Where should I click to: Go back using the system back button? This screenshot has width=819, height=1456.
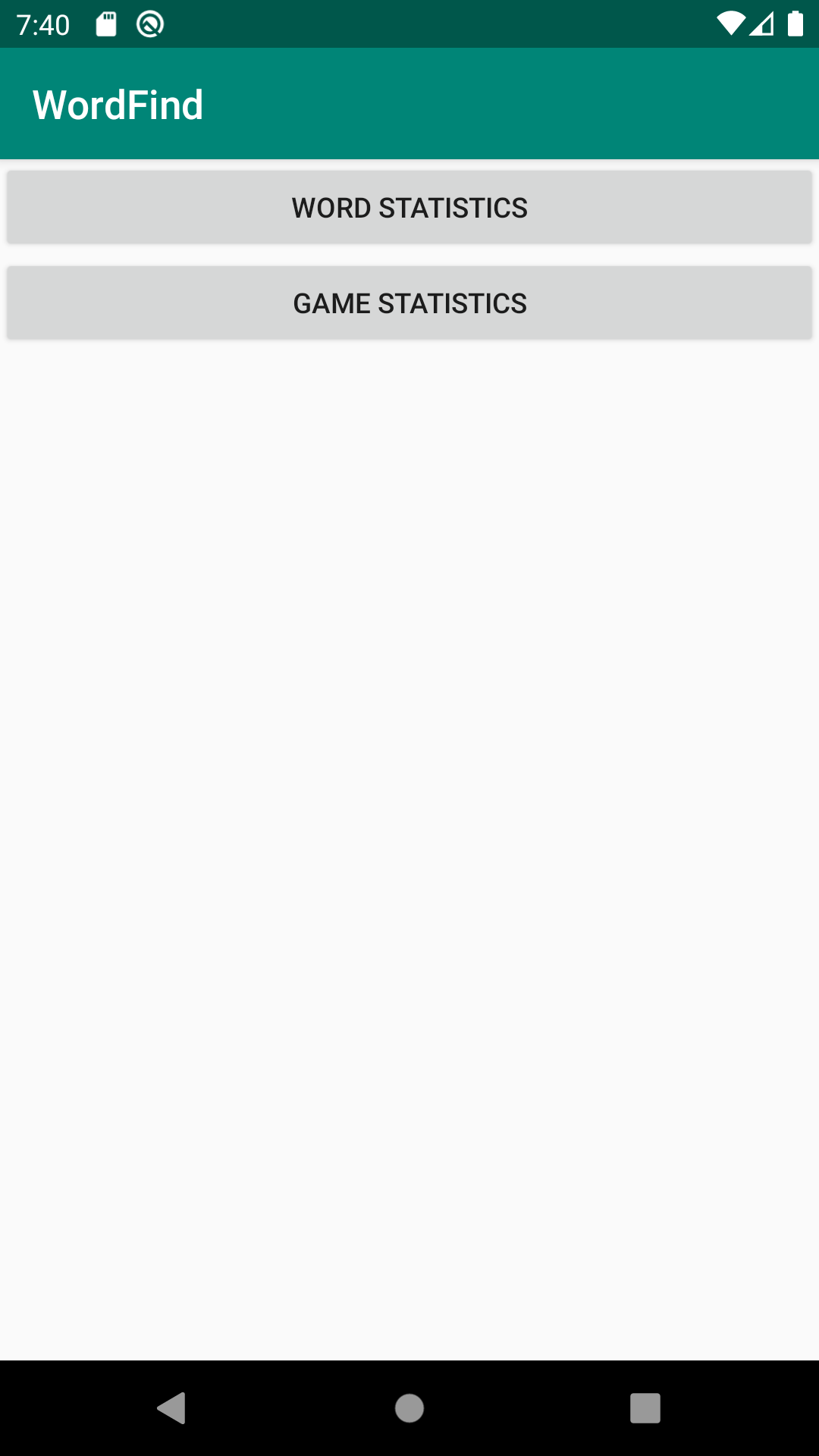pyautogui.click(x=172, y=1408)
